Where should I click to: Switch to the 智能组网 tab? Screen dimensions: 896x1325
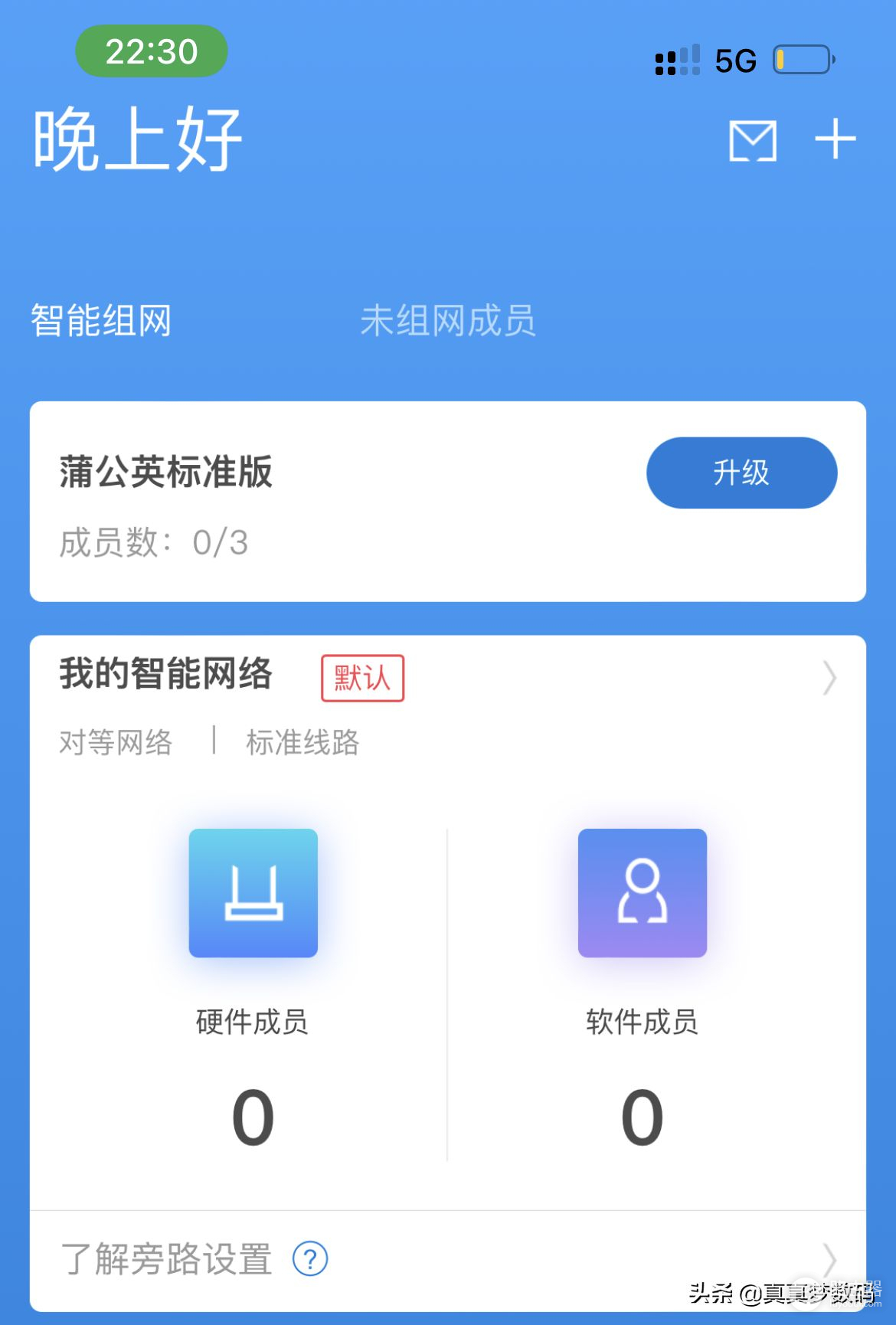coord(101,320)
